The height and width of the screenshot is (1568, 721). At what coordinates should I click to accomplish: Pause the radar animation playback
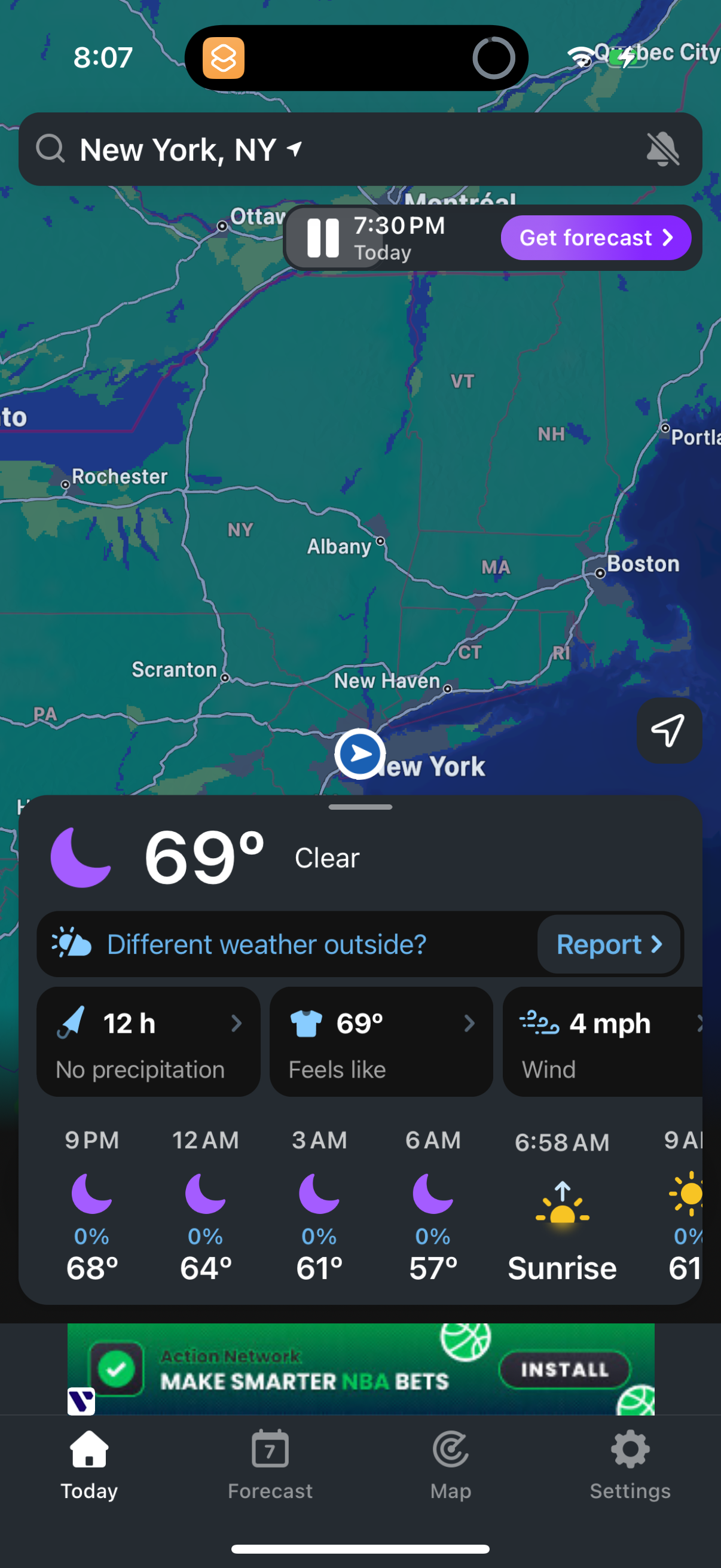coord(322,237)
